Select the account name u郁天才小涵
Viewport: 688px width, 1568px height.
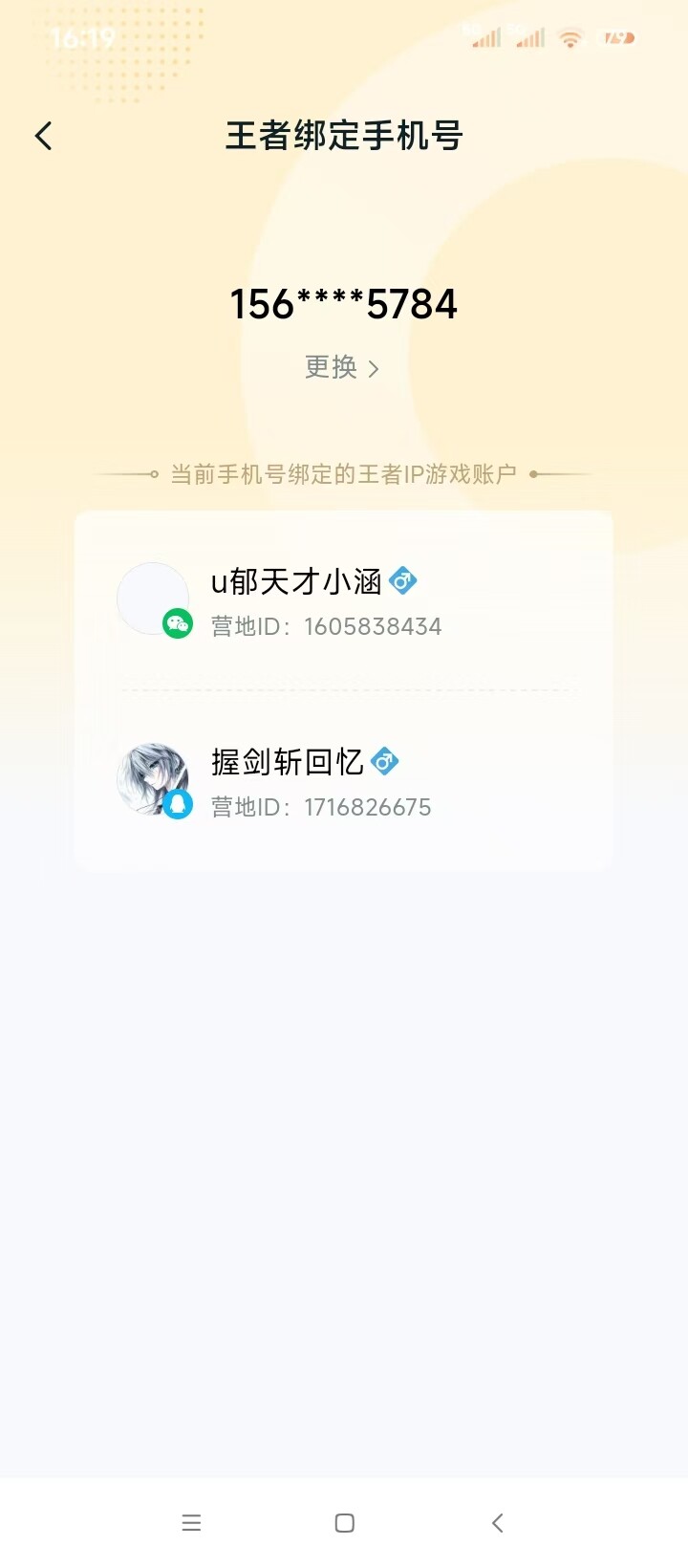296,580
